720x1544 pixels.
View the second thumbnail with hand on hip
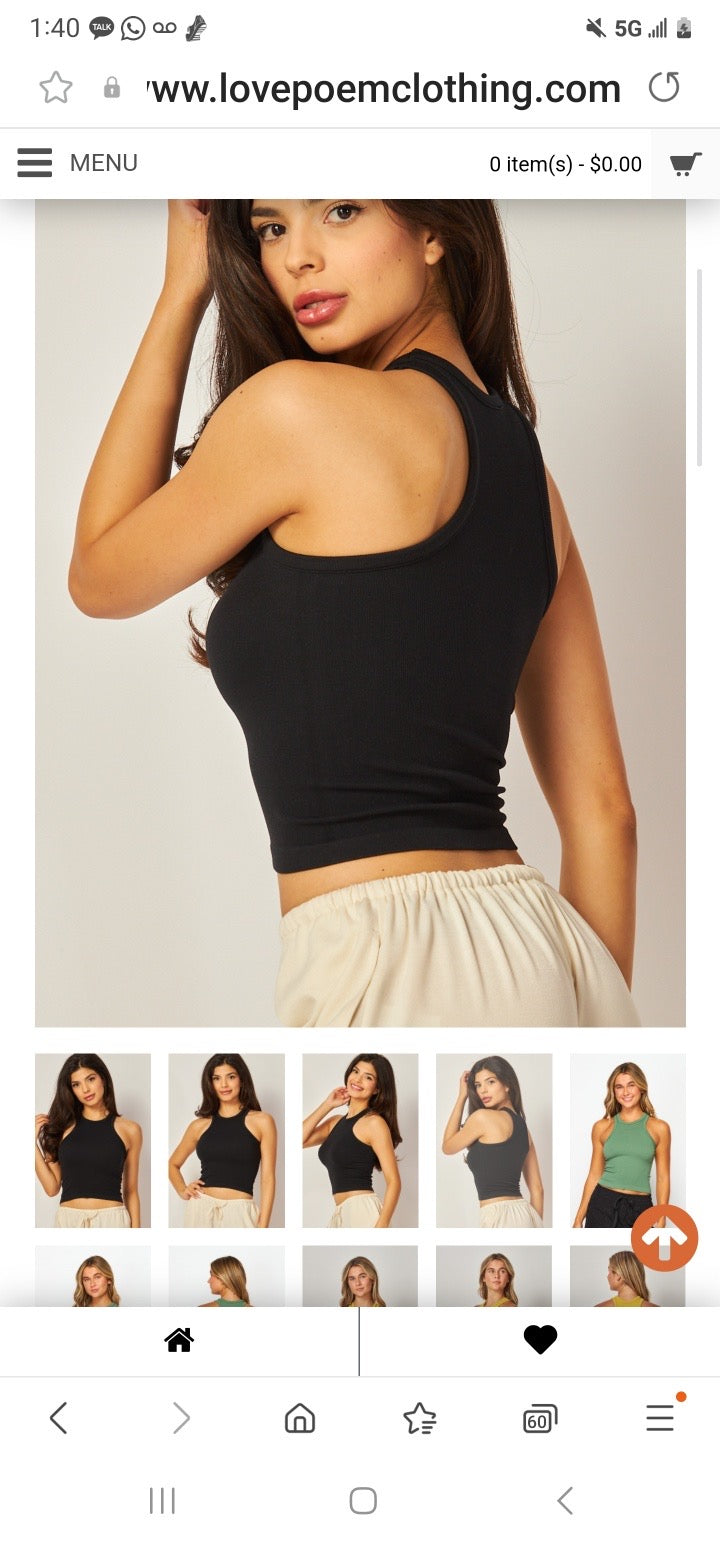click(226, 1140)
